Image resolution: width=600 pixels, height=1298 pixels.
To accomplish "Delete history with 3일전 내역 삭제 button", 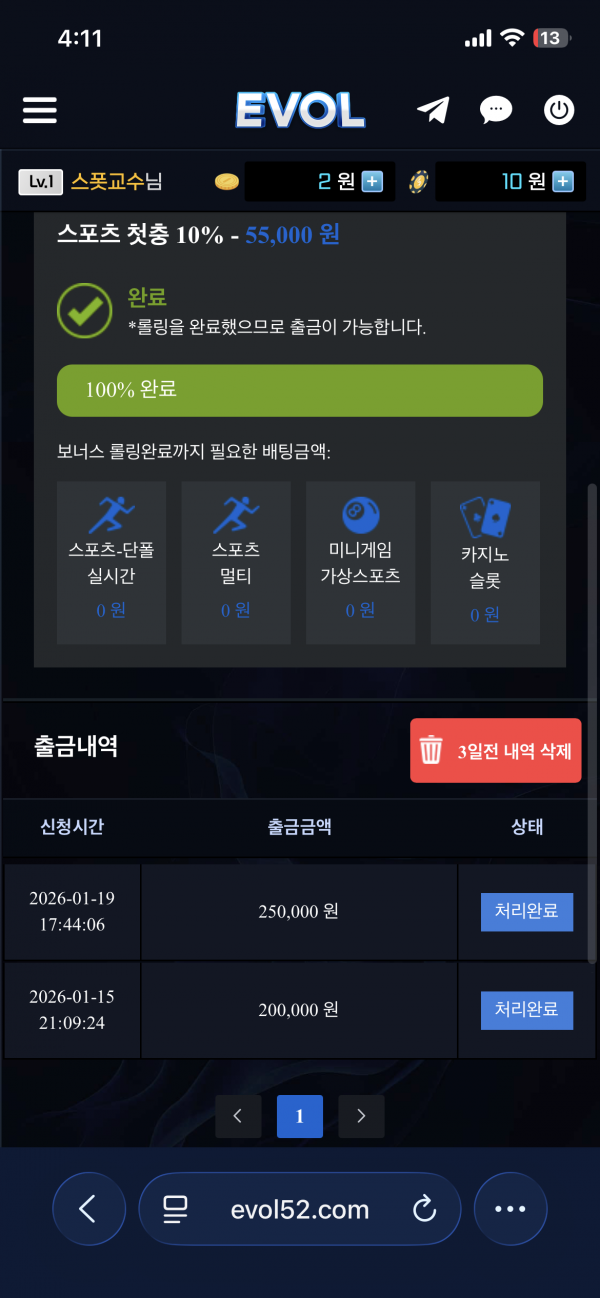I will [x=495, y=750].
